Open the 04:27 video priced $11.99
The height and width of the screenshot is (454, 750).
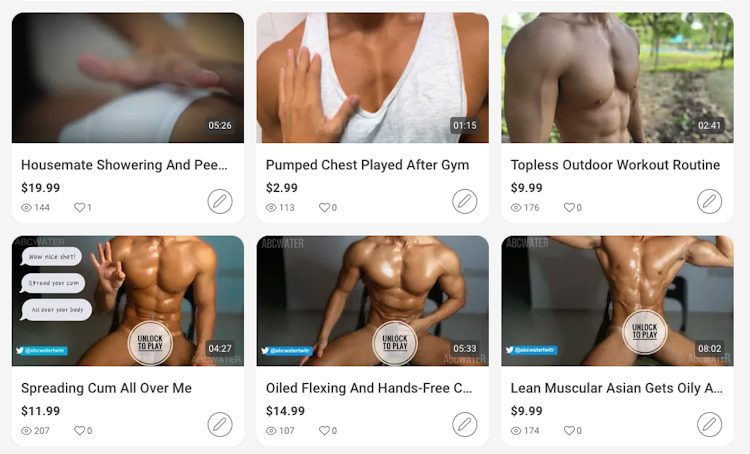click(x=128, y=300)
